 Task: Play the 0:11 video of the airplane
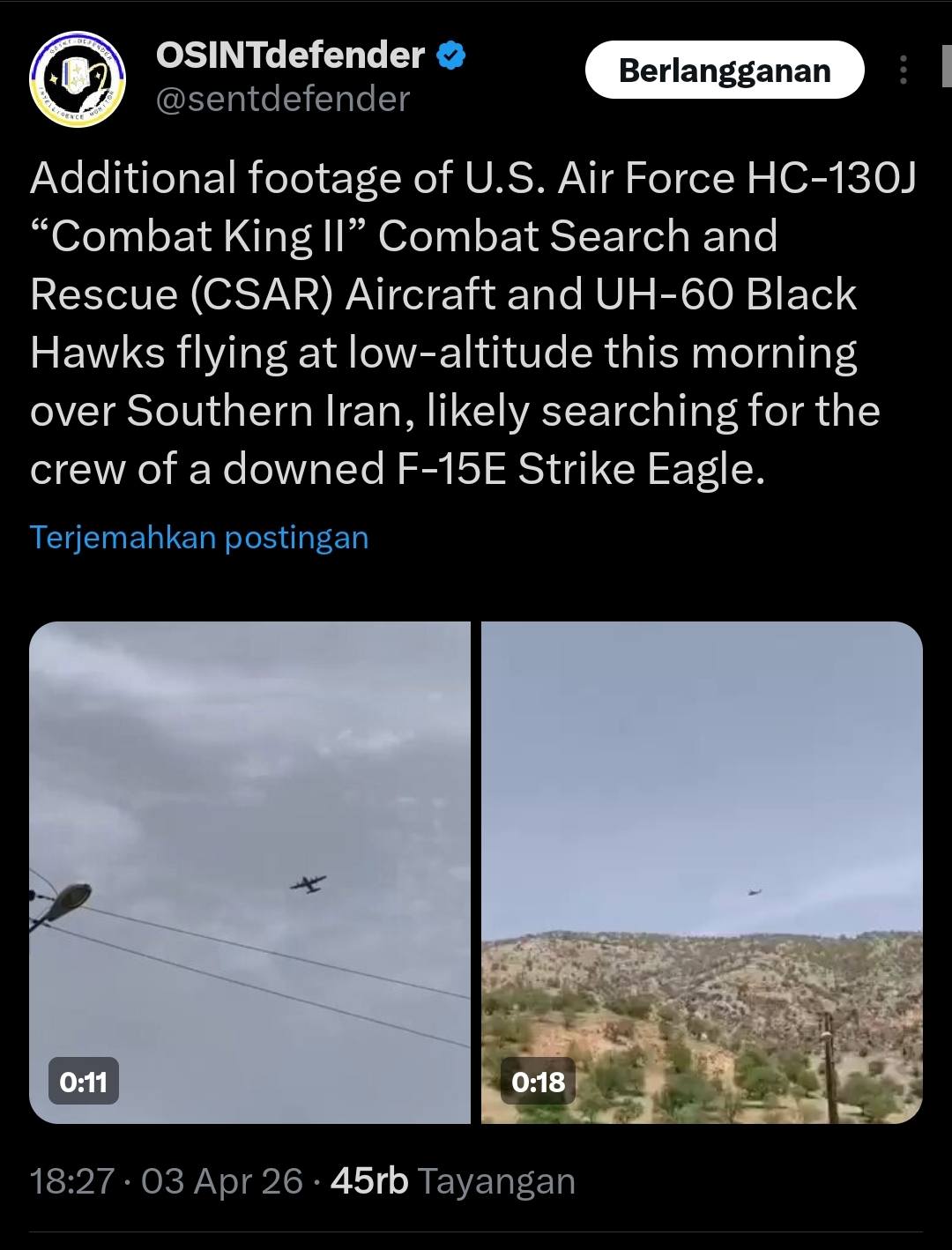(x=249, y=872)
